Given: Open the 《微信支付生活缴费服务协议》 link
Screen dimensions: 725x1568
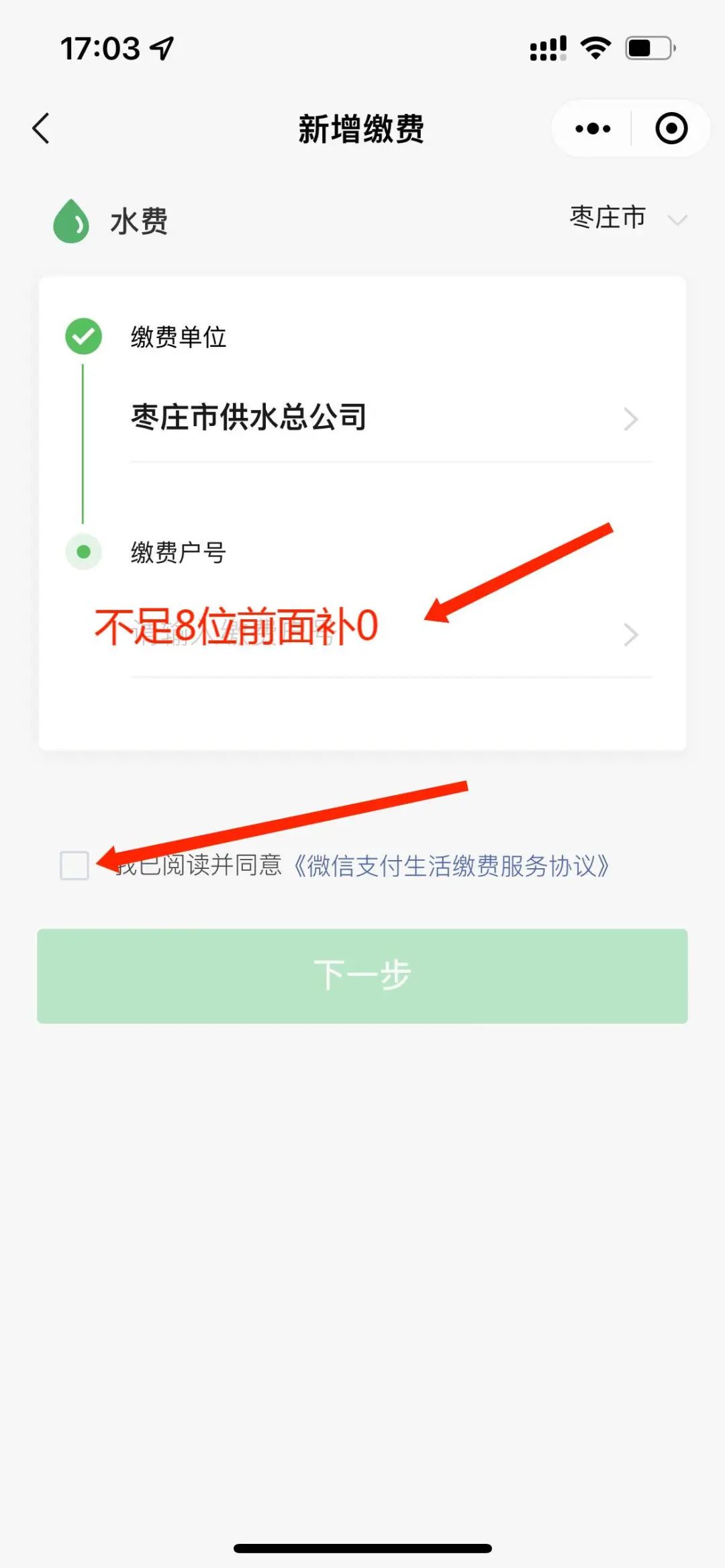Looking at the screenshot, I should [x=451, y=866].
